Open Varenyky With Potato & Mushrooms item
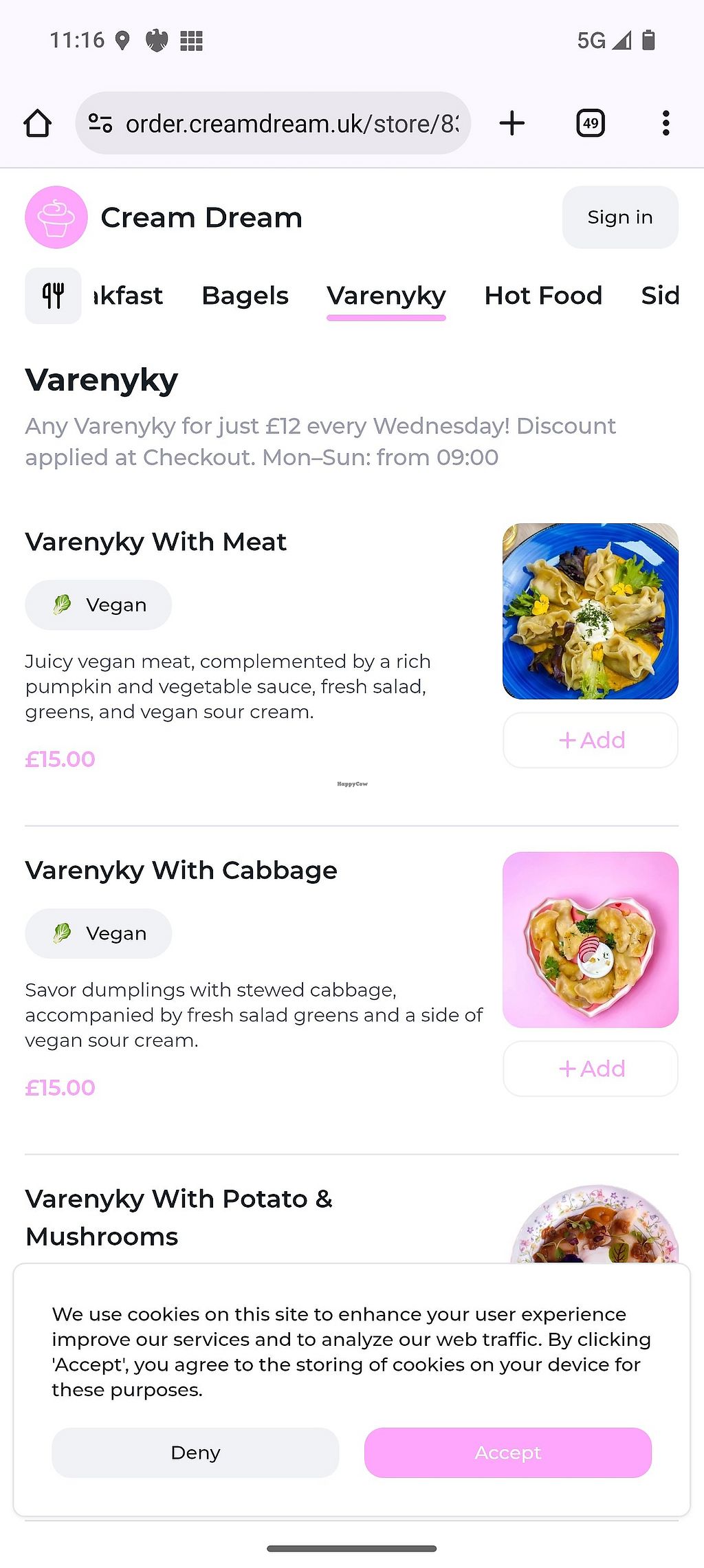 point(179,1217)
